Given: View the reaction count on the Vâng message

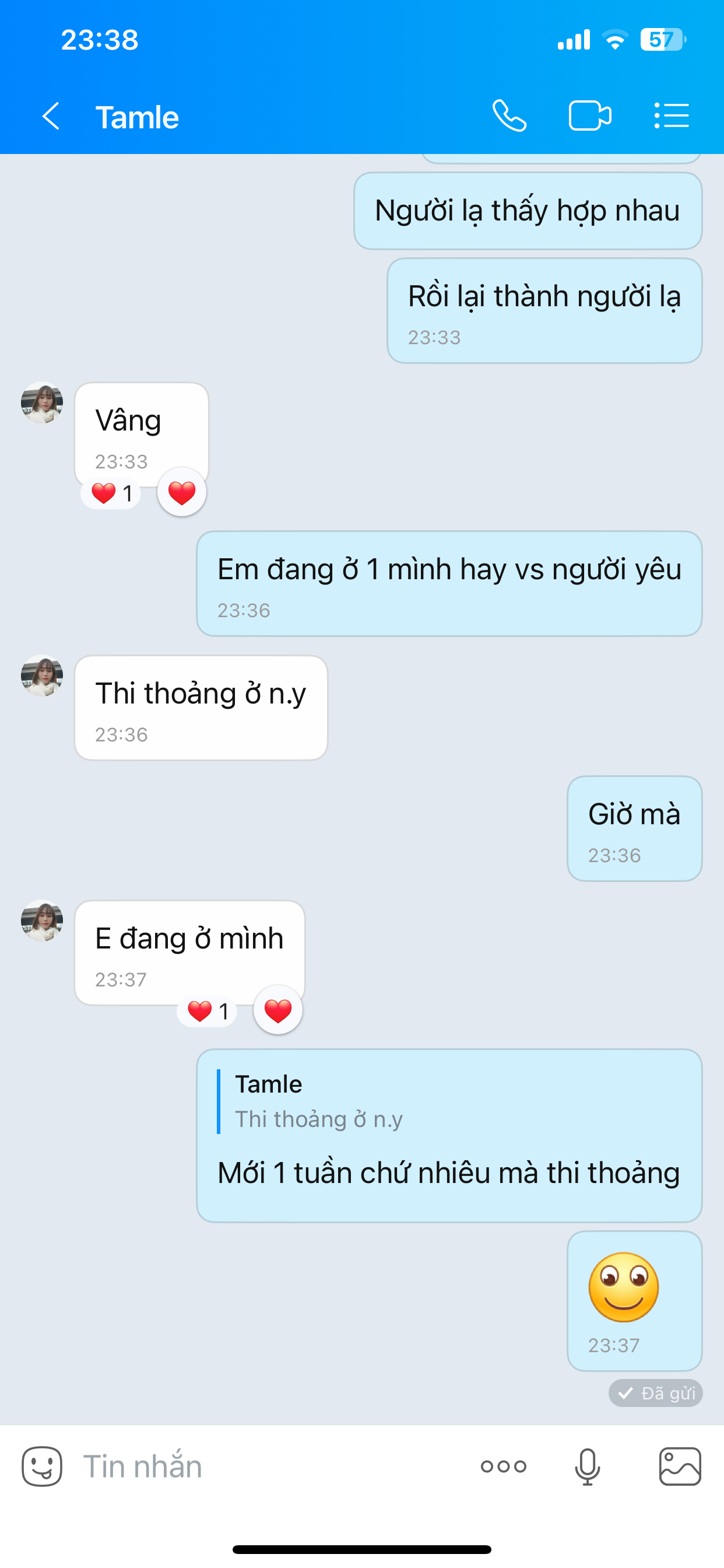Looking at the screenshot, I should tap(111, 493).
